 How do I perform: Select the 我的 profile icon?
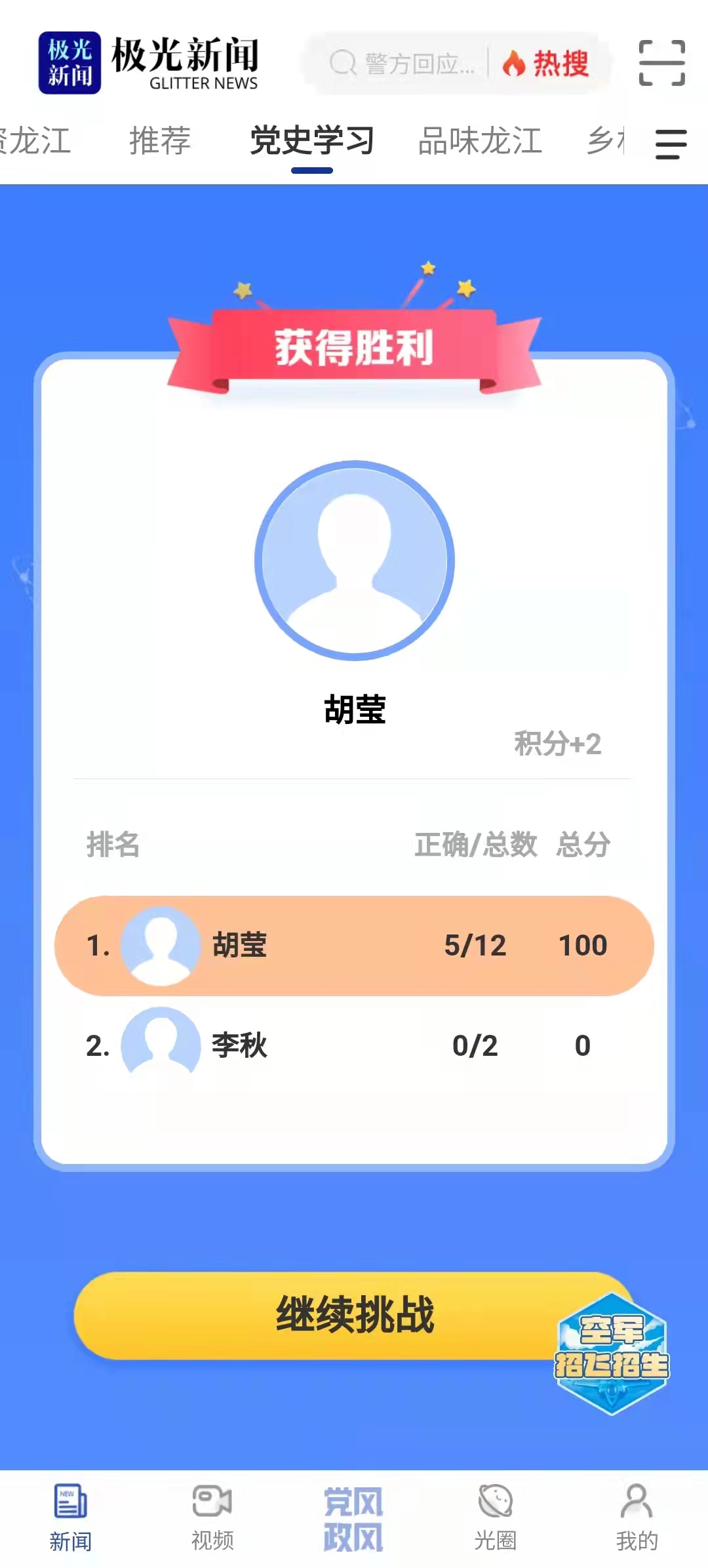(x=636, y=1515)
